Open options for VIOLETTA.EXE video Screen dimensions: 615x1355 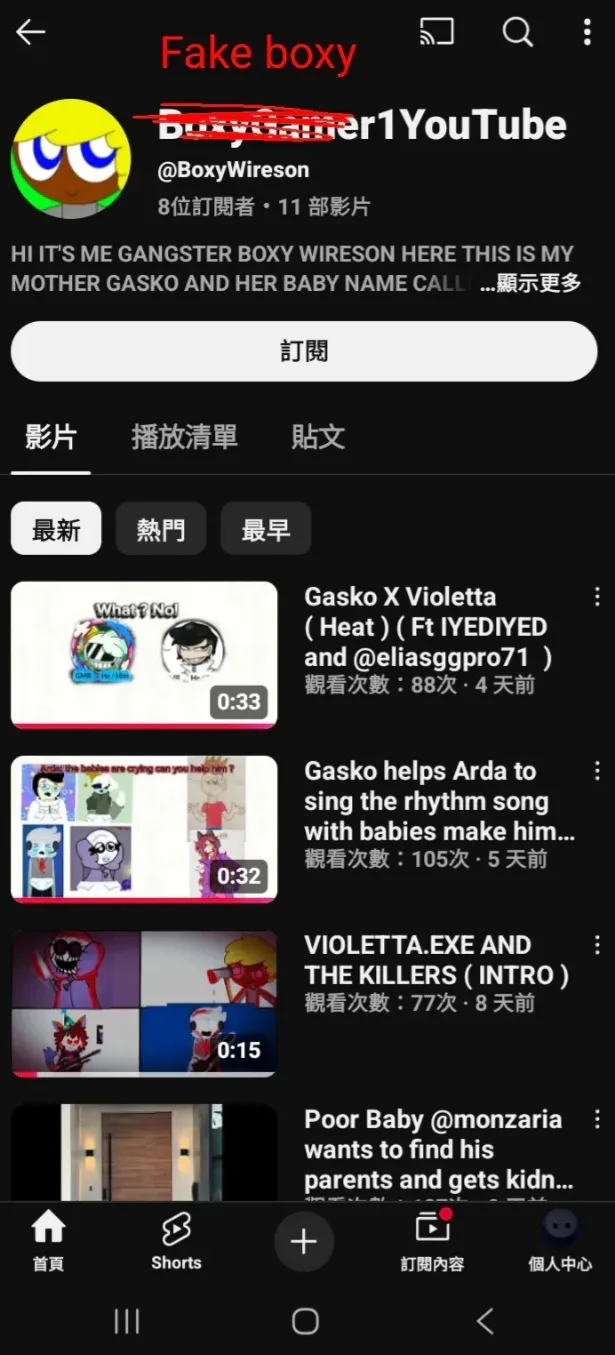click(x=597, y=945)
